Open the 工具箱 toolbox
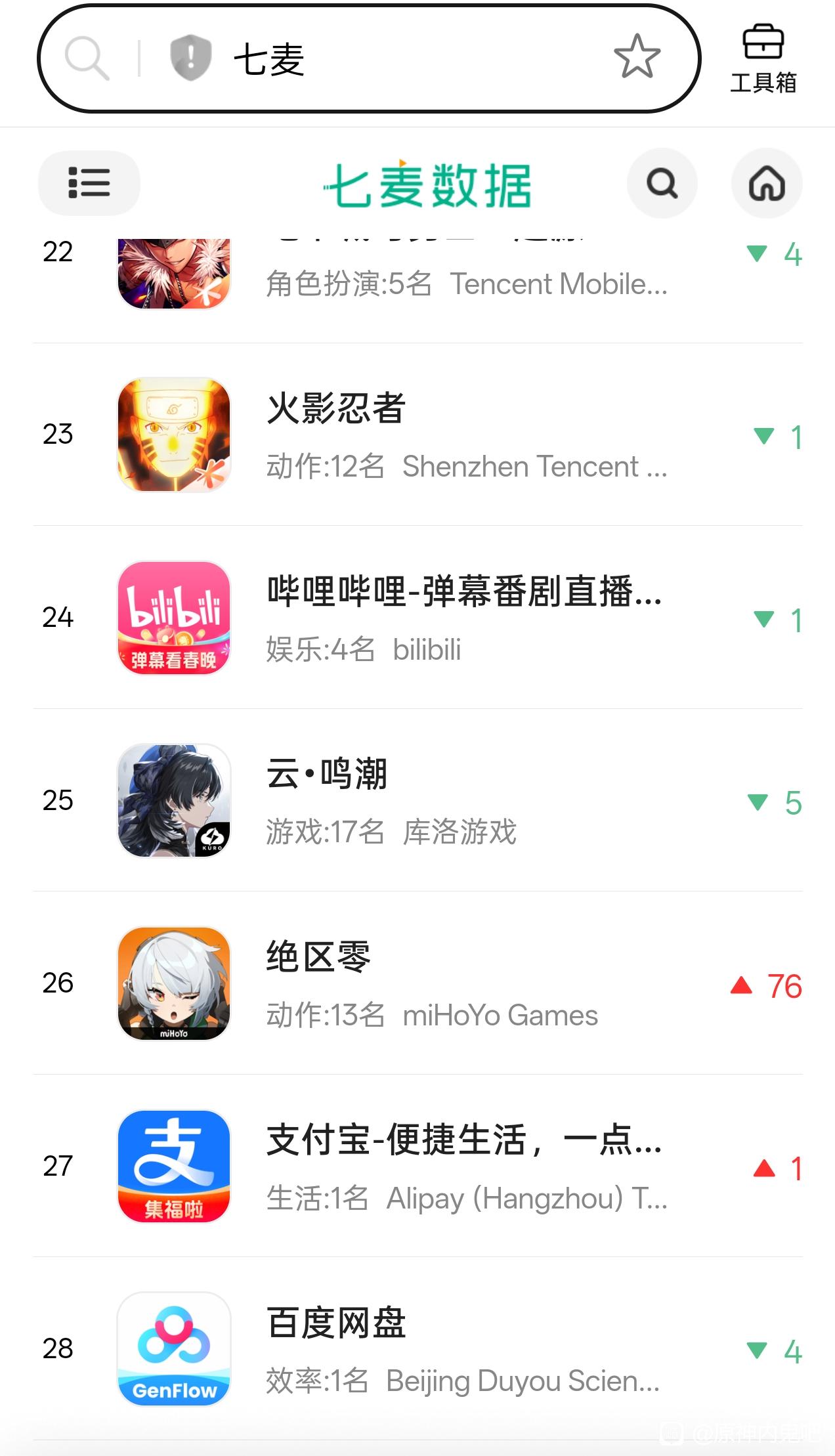 [x=763, y=59]
